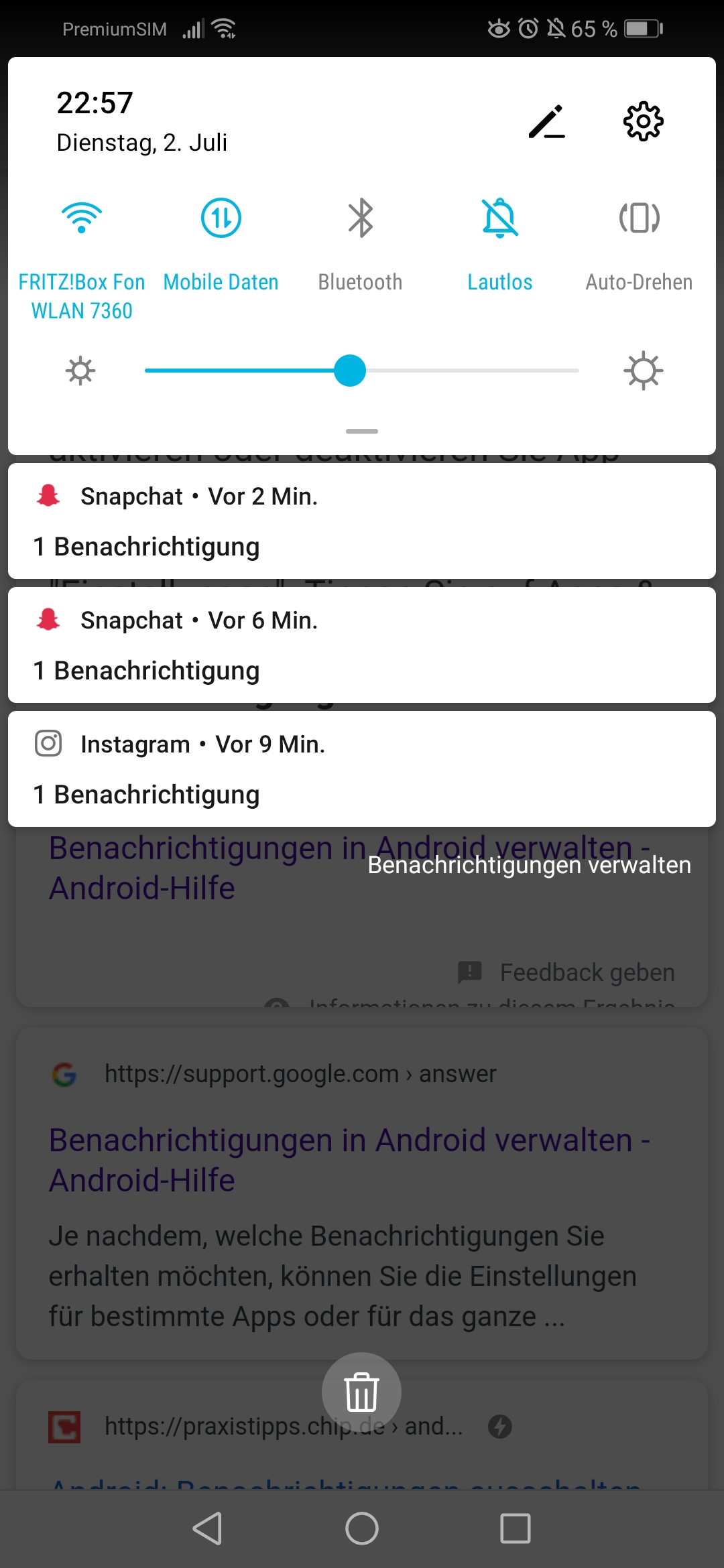Expand the Instagram notification
This screenshot has width=724, height=1568.
click(x=362, y=769)
